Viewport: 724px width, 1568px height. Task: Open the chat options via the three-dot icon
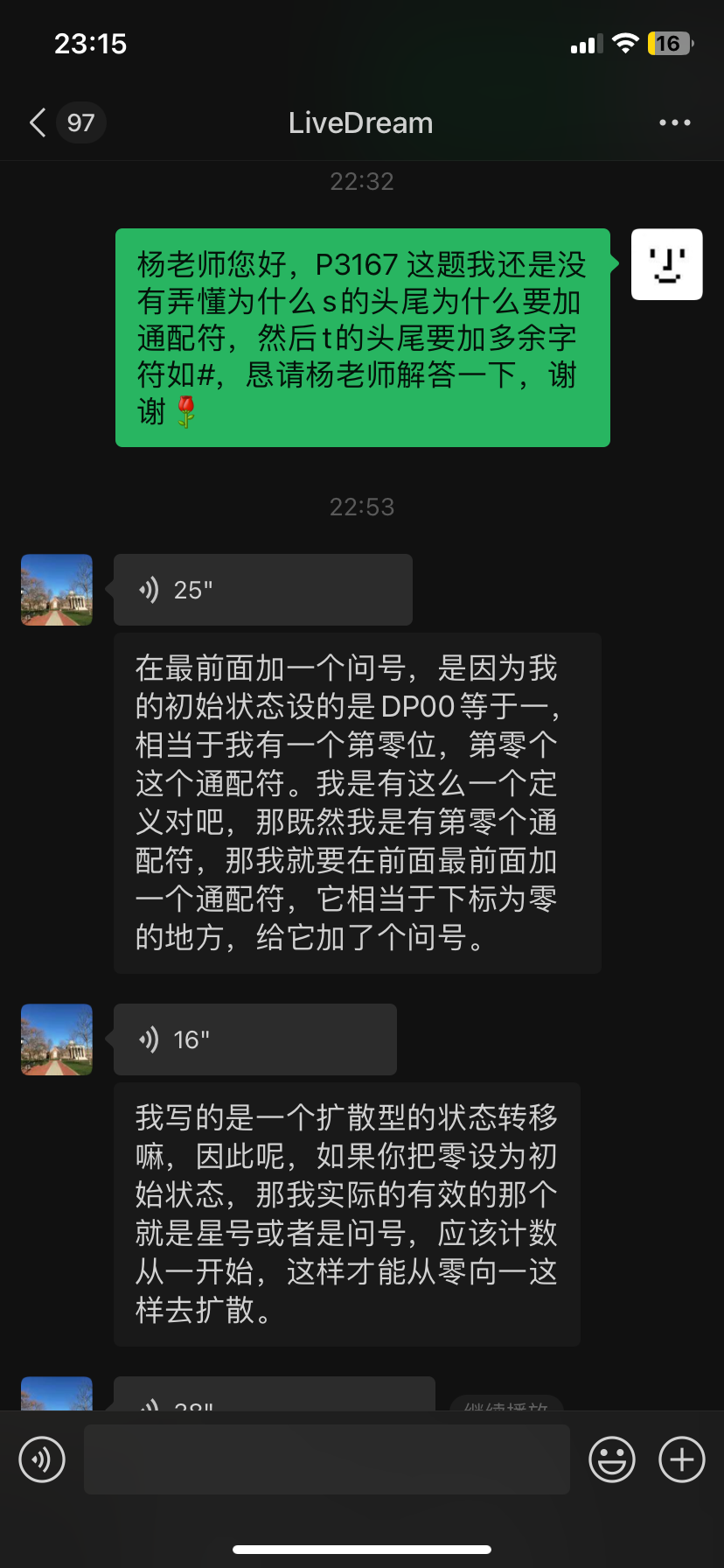pyautogui.click(x=675, y=122)
